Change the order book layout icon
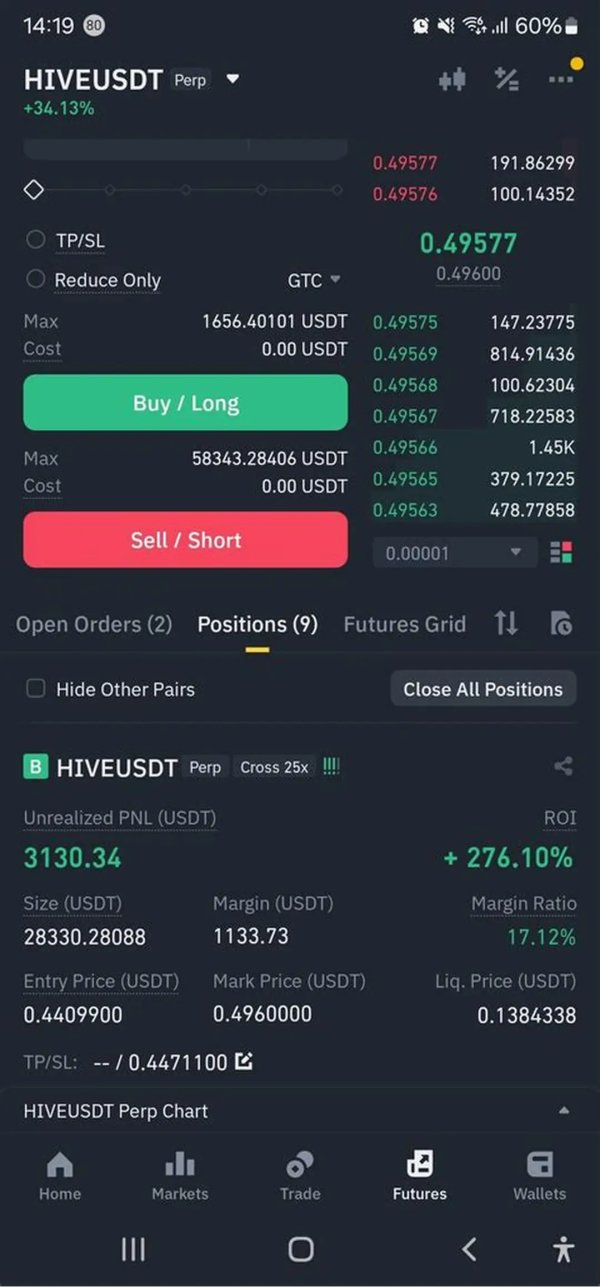Image resolution: width=600 pixels, height=1287 pixels. 562,553
